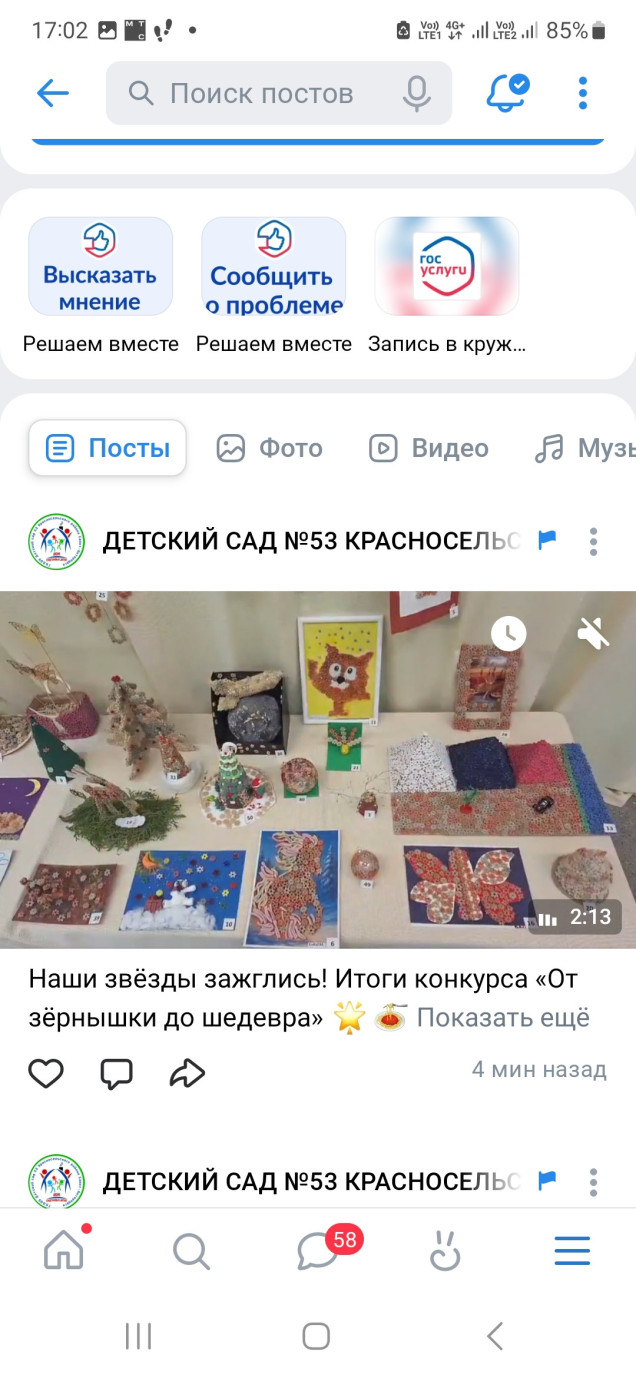Open the first post's three-dot menu
This screenshot has width=636, height=1378.
(x=593, y=542)
